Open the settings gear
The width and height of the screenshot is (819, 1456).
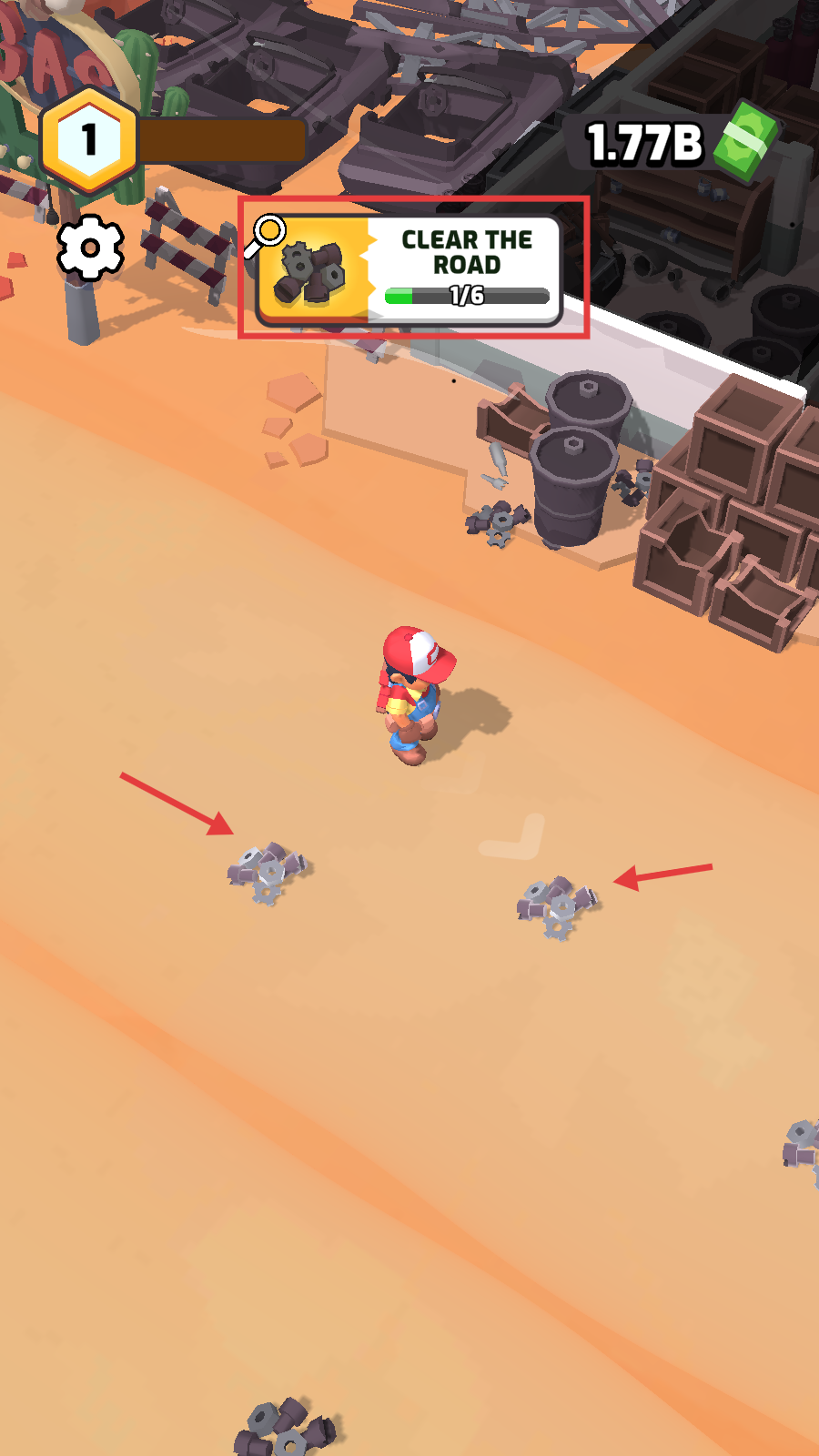[x=90, y=248]
